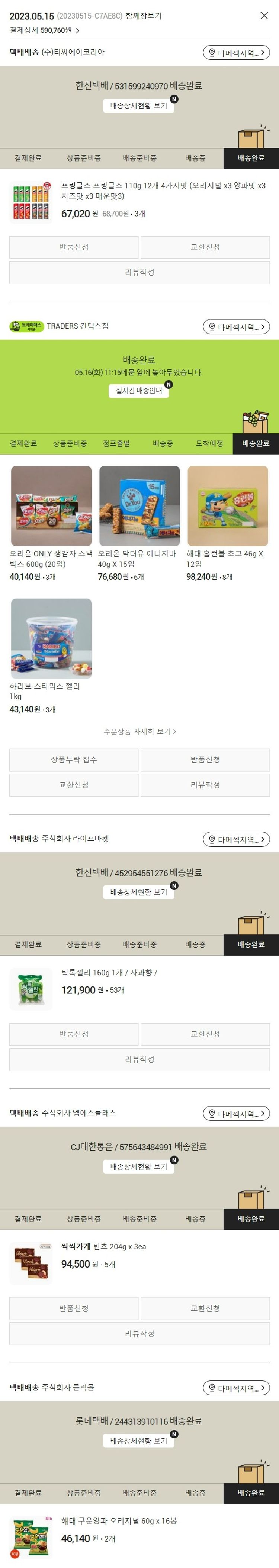Screen dimensions: 279x1568
Task: Open 주문상품 자세히 보기 link
Action: pos(139,732)
